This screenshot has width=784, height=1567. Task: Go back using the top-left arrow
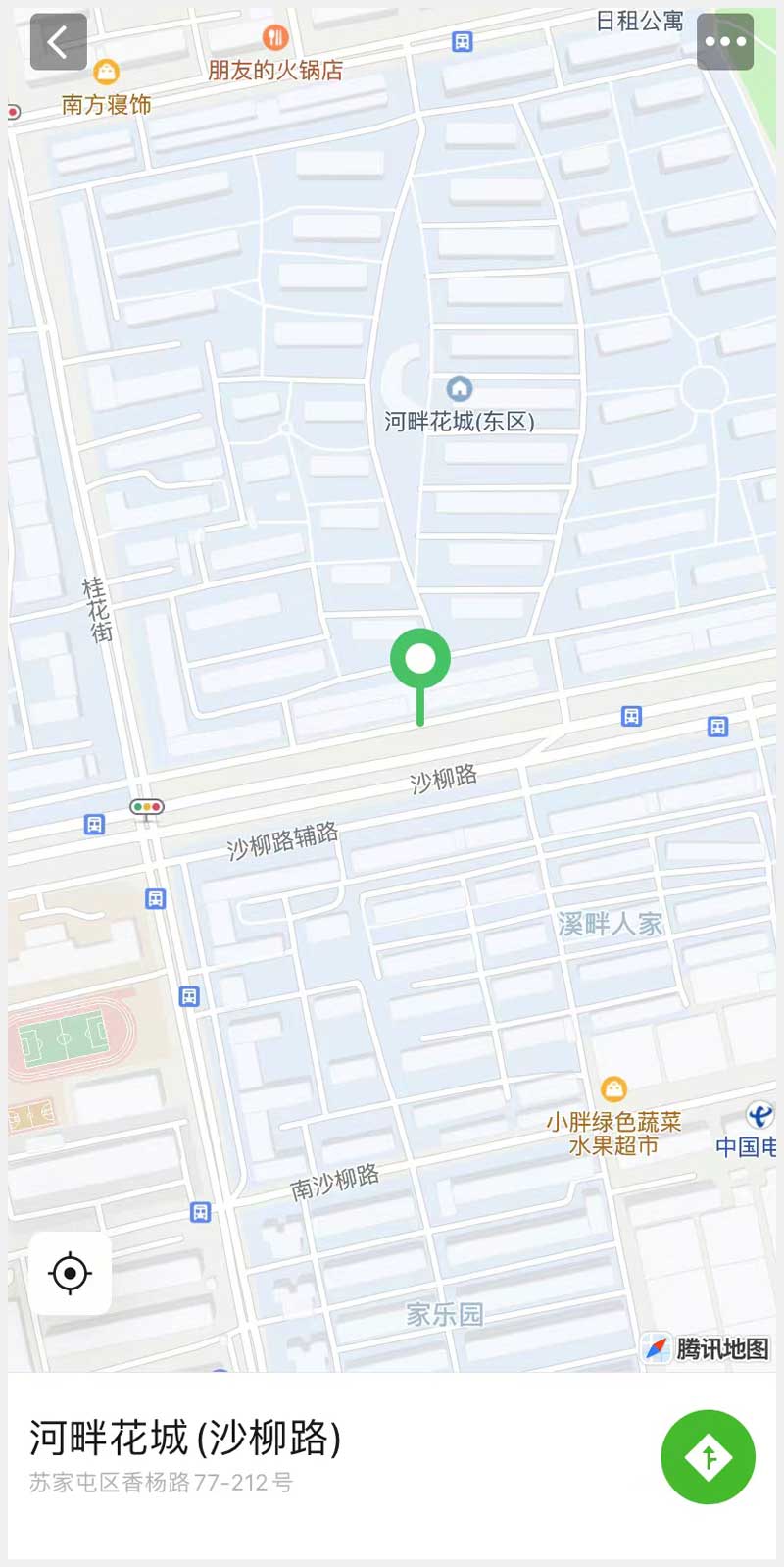[x=59, y=42]
